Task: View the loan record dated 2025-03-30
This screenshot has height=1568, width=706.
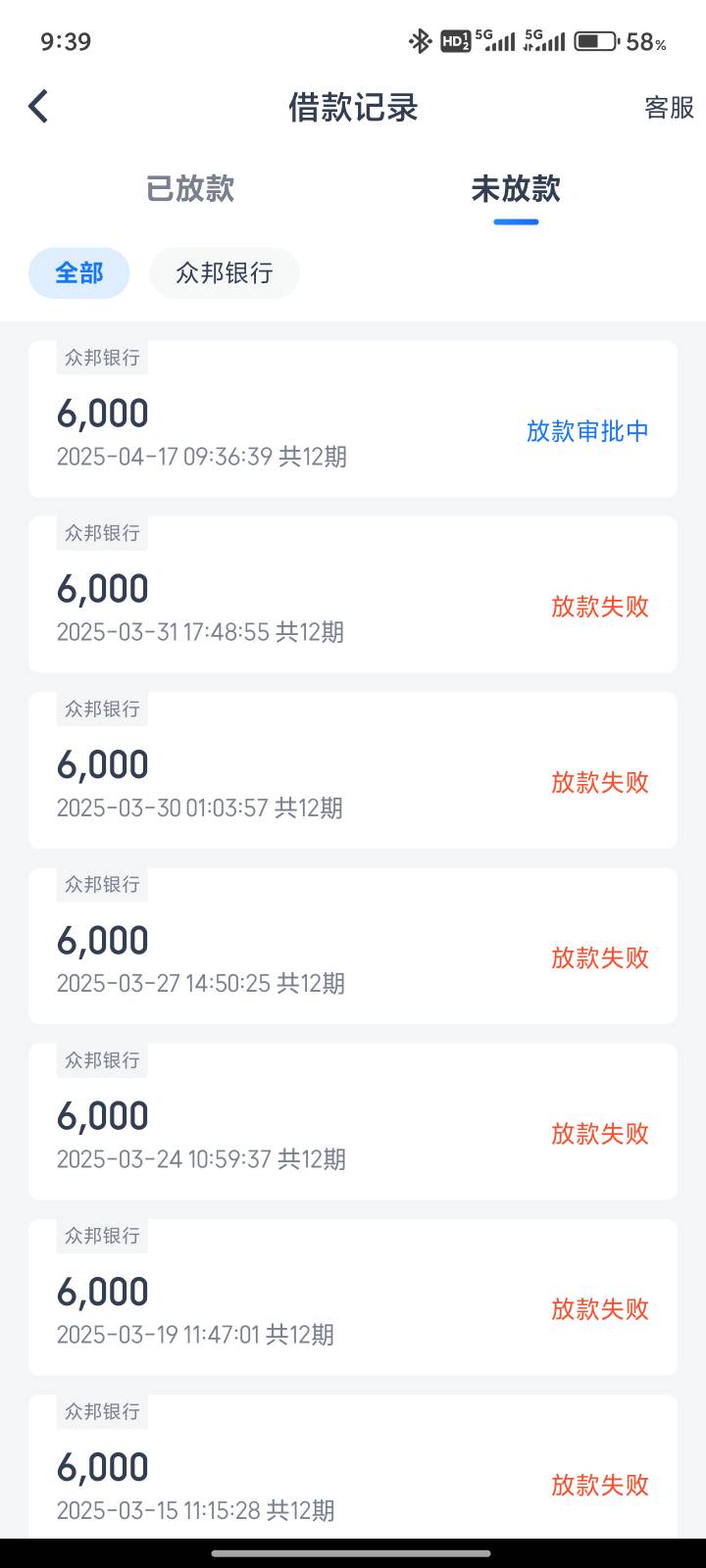Action: [x=353, y=769]
